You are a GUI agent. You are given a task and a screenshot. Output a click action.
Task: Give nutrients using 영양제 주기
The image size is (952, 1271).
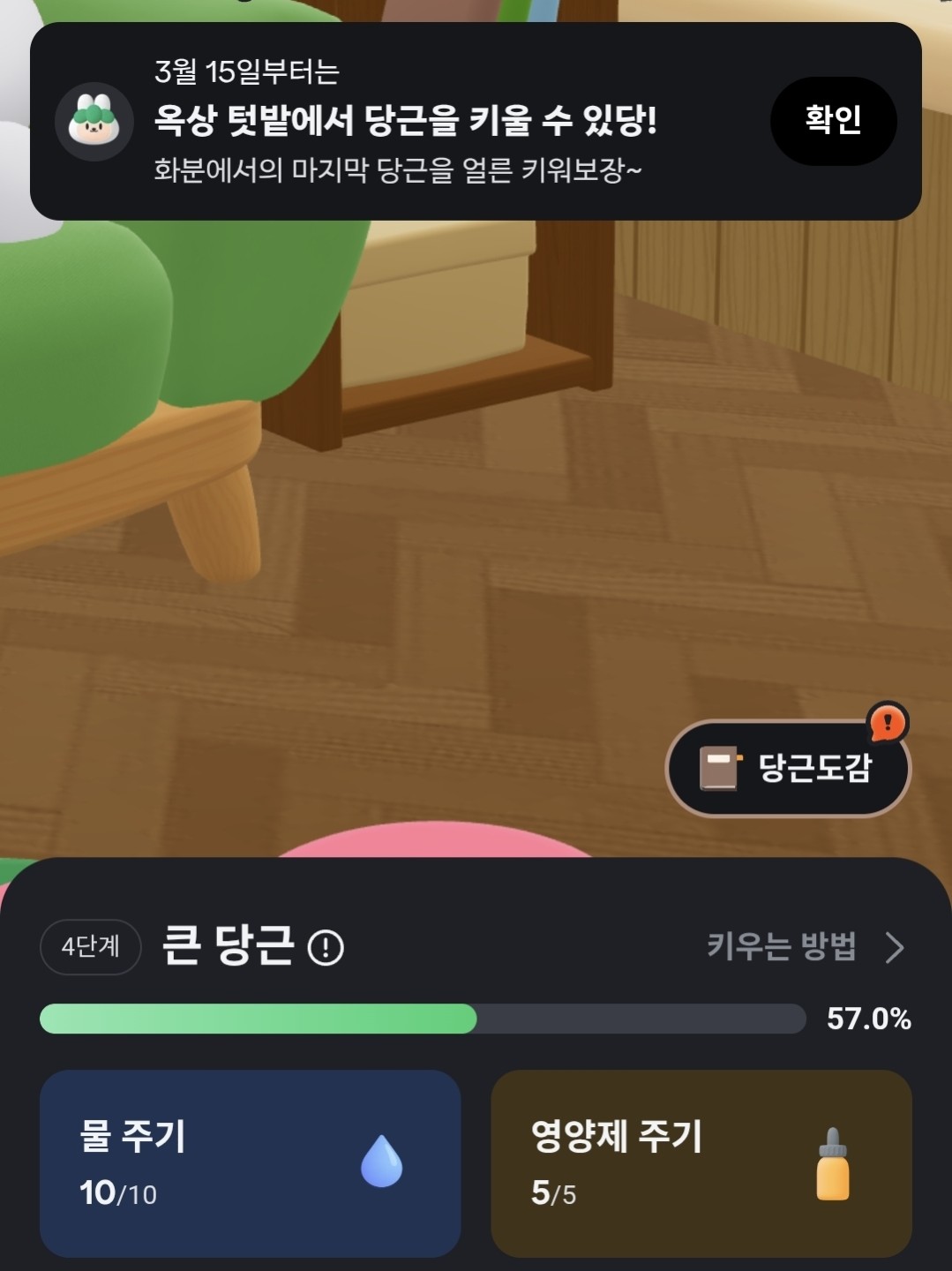pos(701,1163)
